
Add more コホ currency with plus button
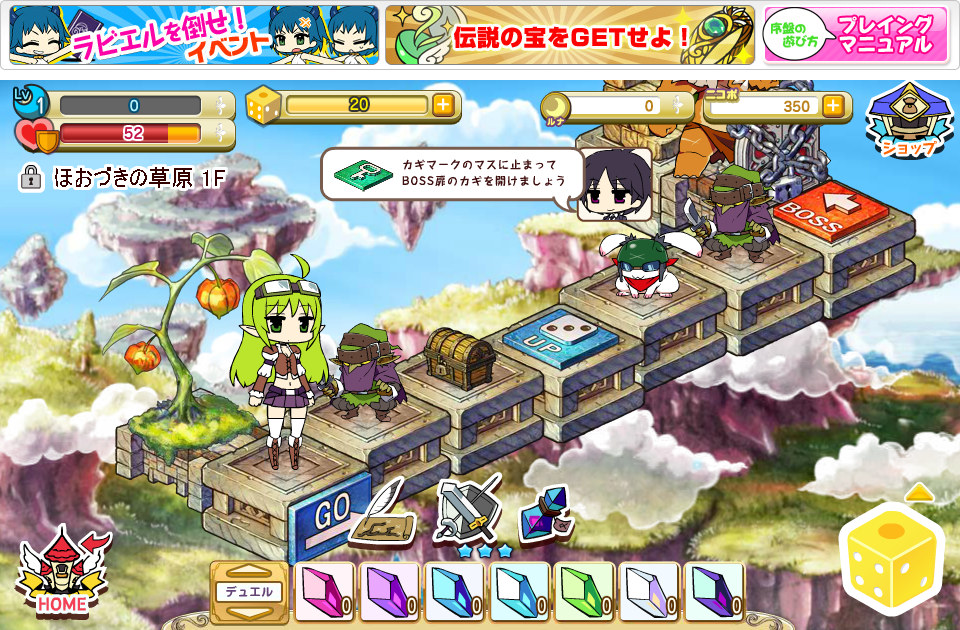click(x=833, y=106)
